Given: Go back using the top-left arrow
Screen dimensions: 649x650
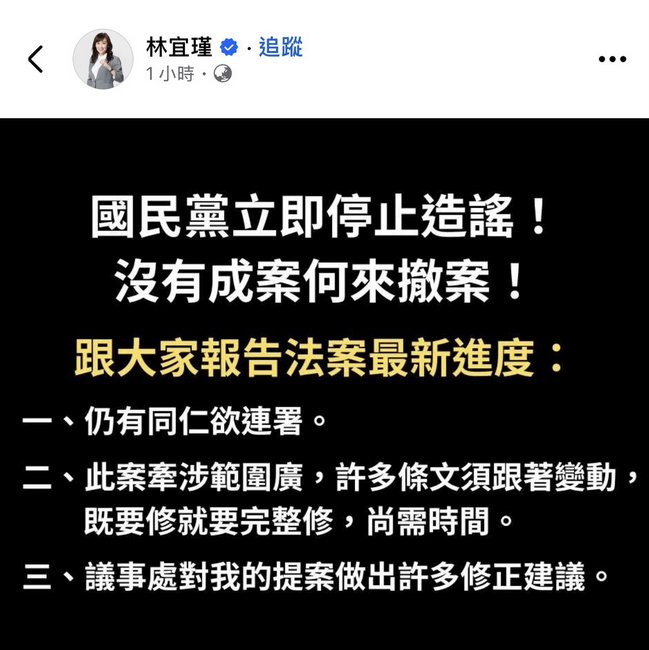Looking at the screenshot, I should 36,60.
